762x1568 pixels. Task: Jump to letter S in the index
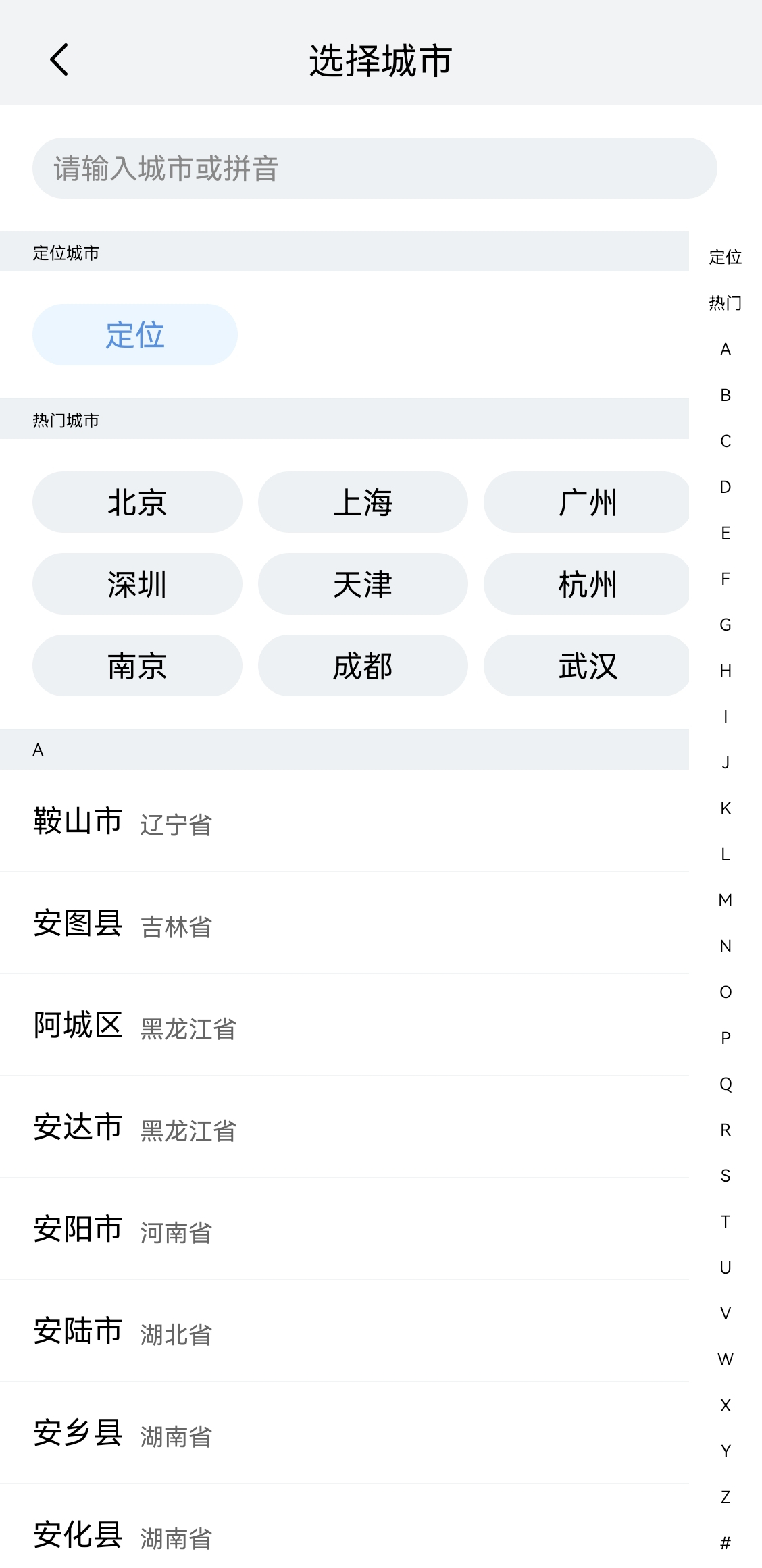point(726,1176)
